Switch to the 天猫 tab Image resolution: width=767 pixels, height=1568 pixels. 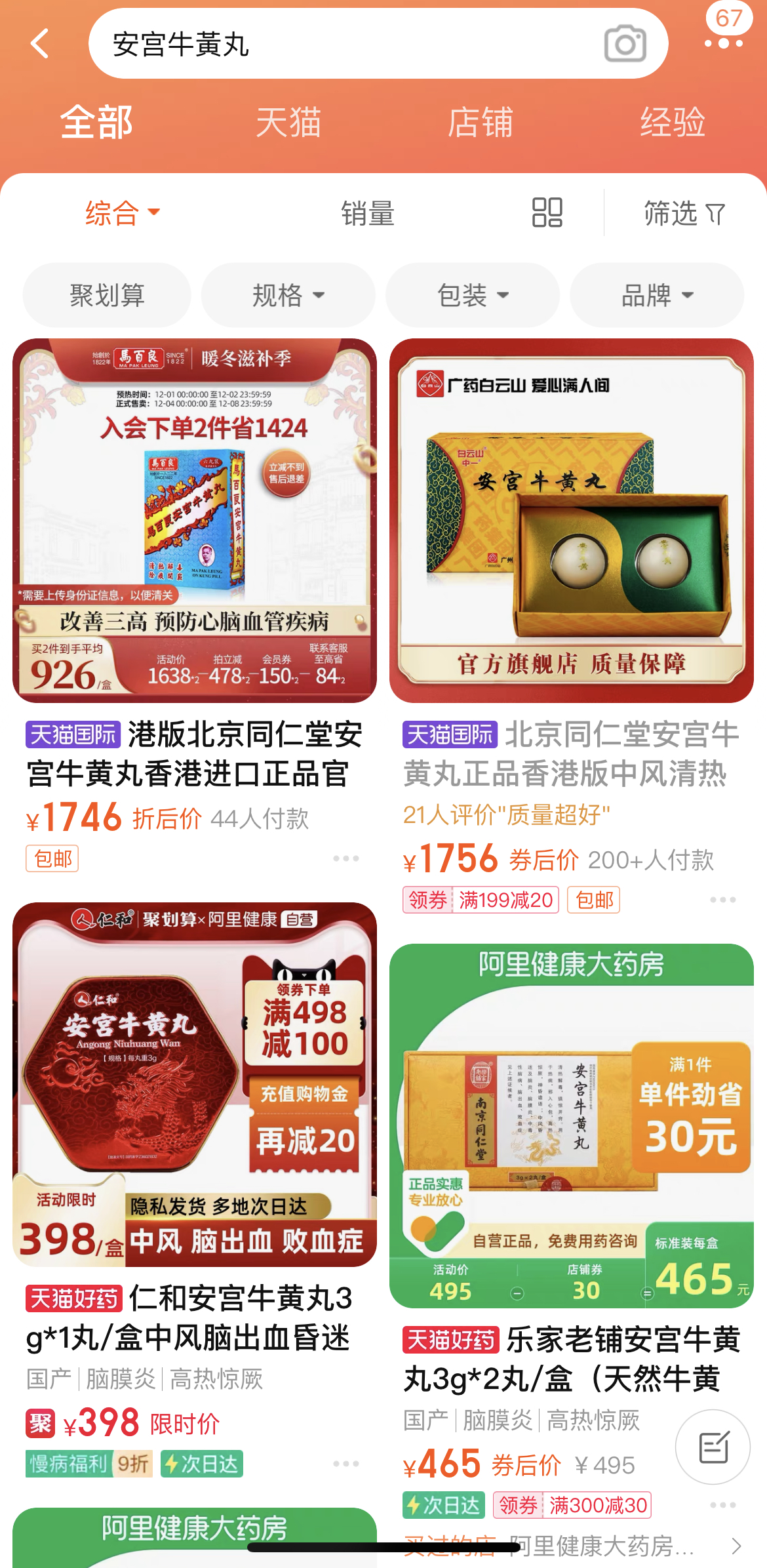point(288,123)
